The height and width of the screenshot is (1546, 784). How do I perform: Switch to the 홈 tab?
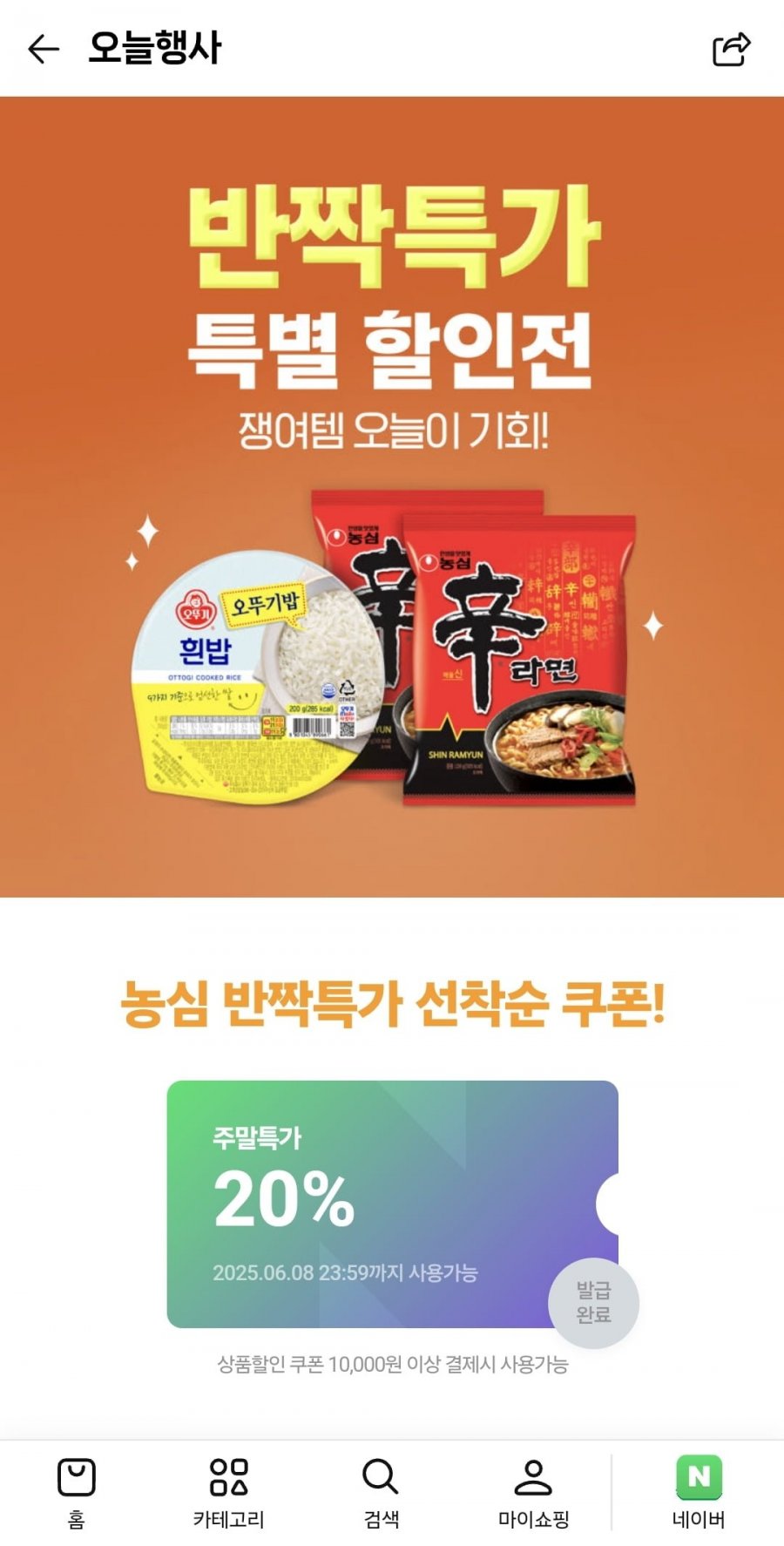click(x=77, y=1492)
